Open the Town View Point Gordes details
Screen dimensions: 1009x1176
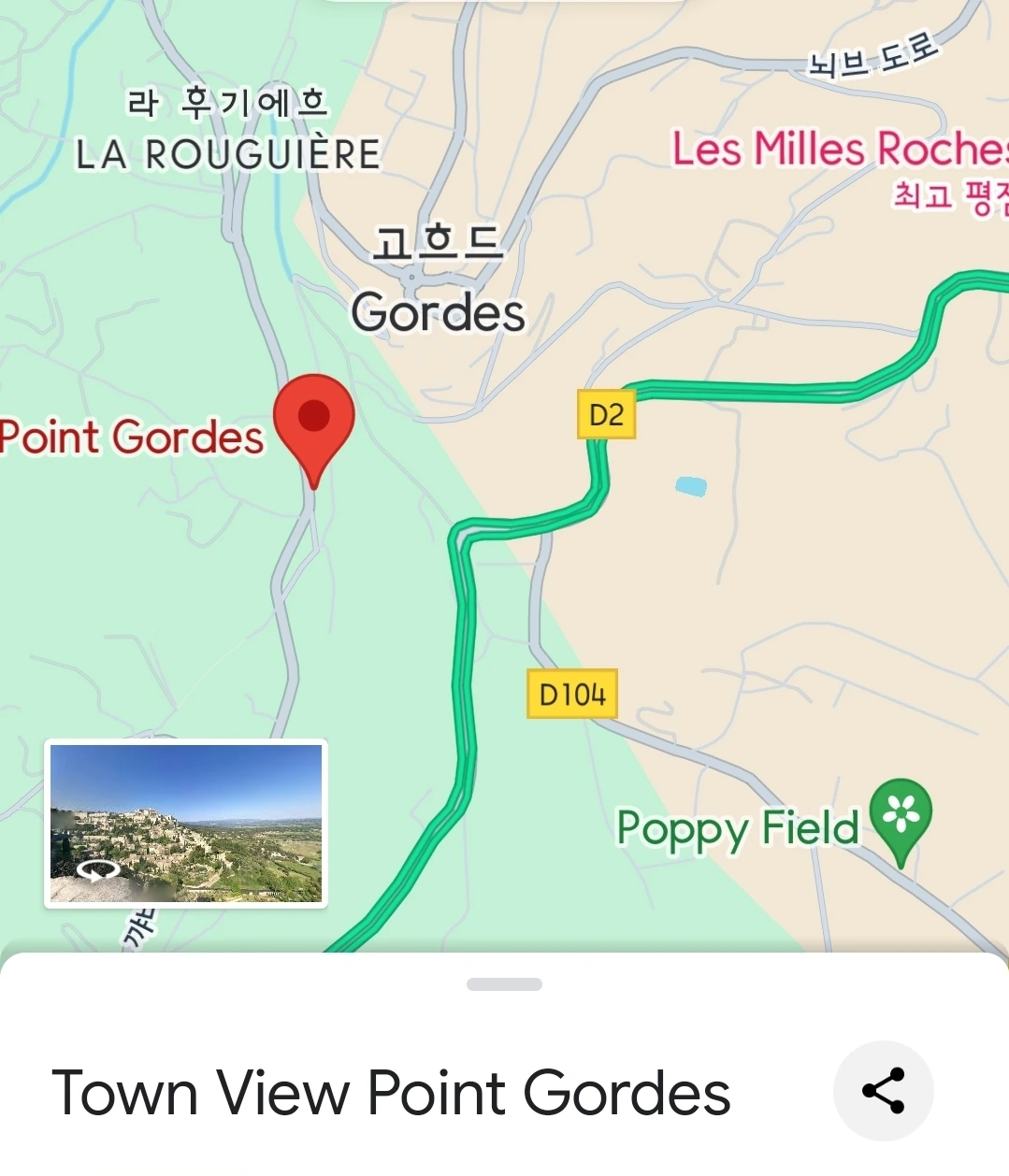point(391,1093)
